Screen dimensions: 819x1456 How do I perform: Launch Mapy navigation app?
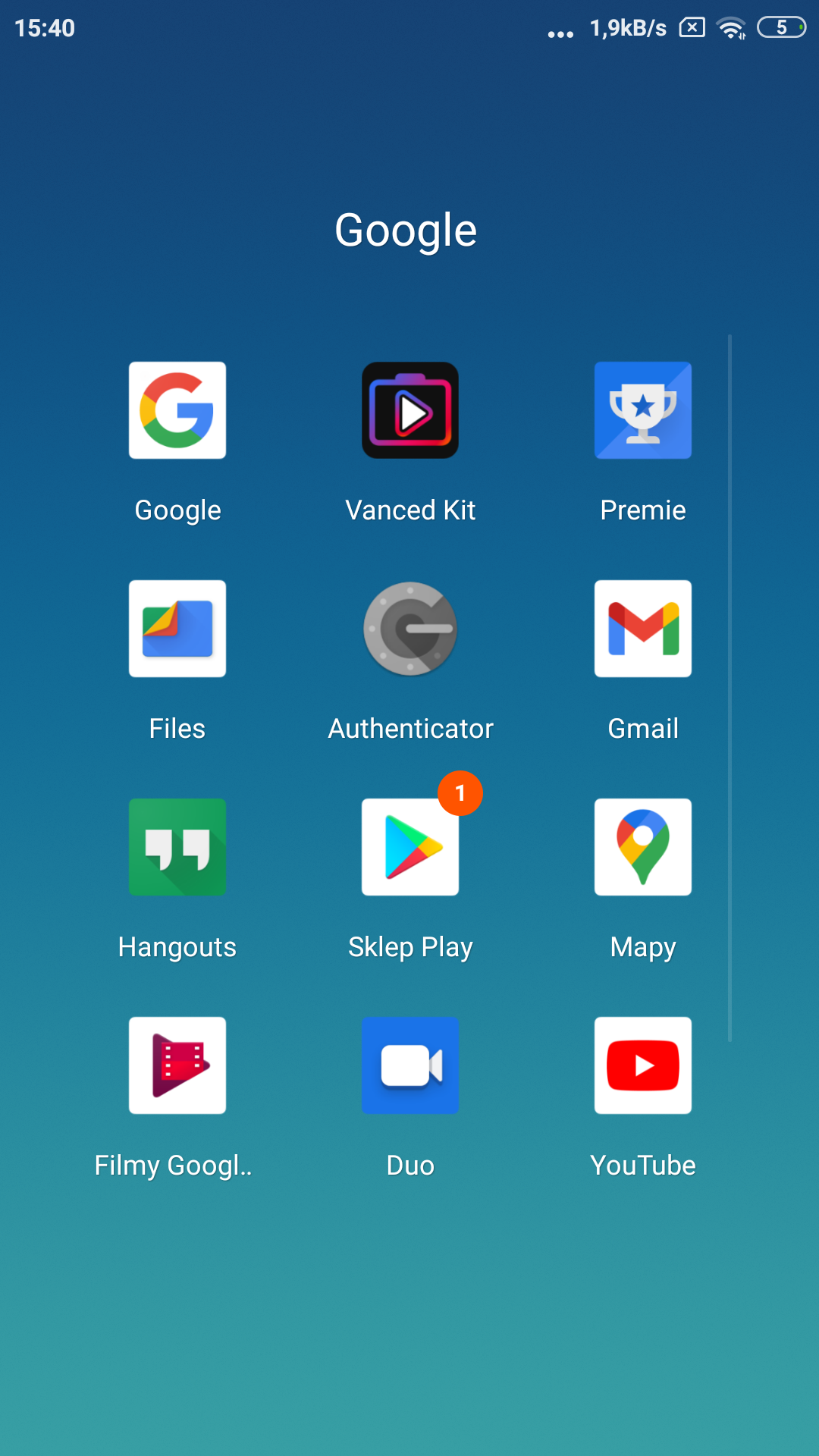pos(642,847)
